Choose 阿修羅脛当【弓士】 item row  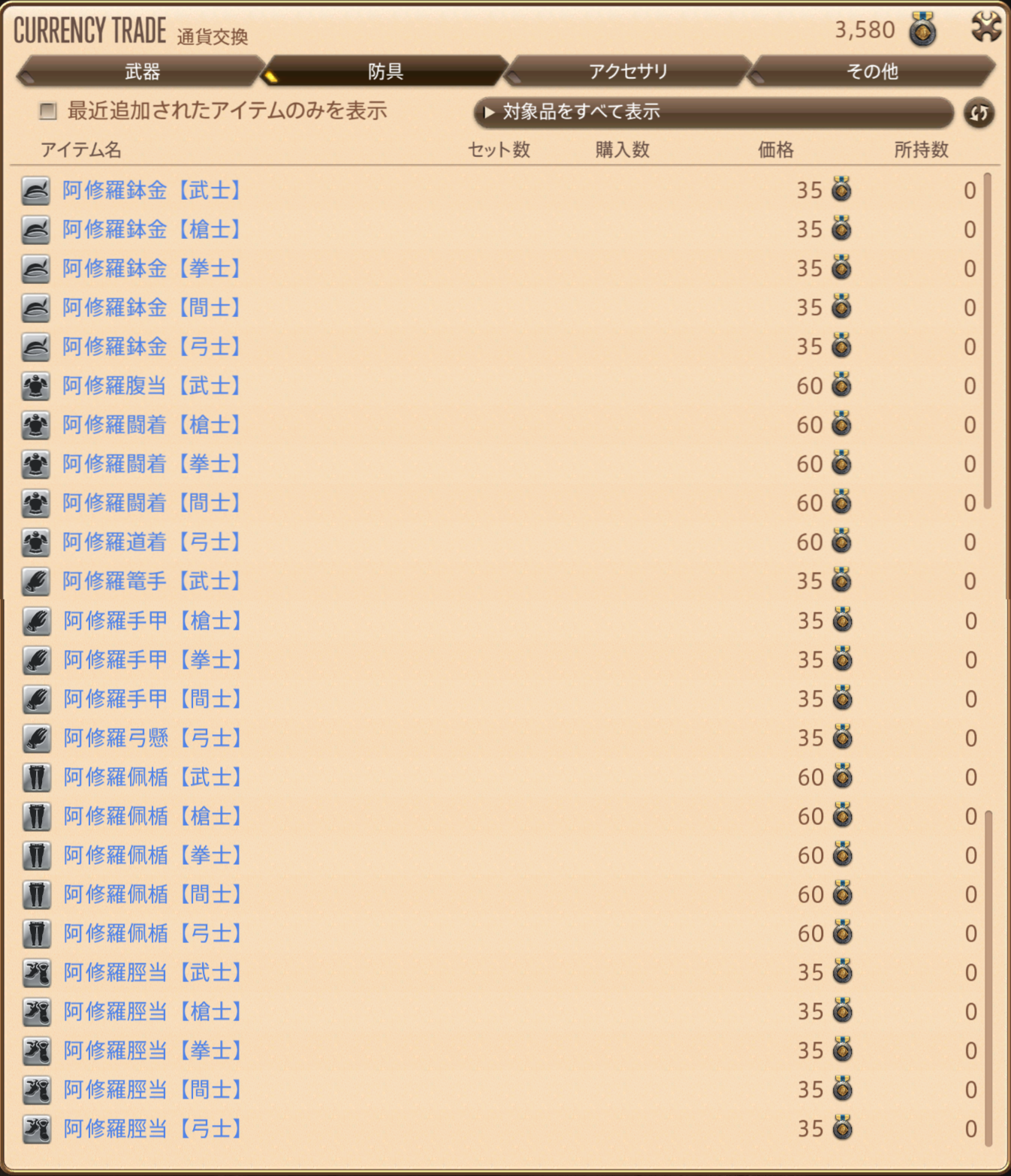pyautogui.click(x=152, y=1129)
